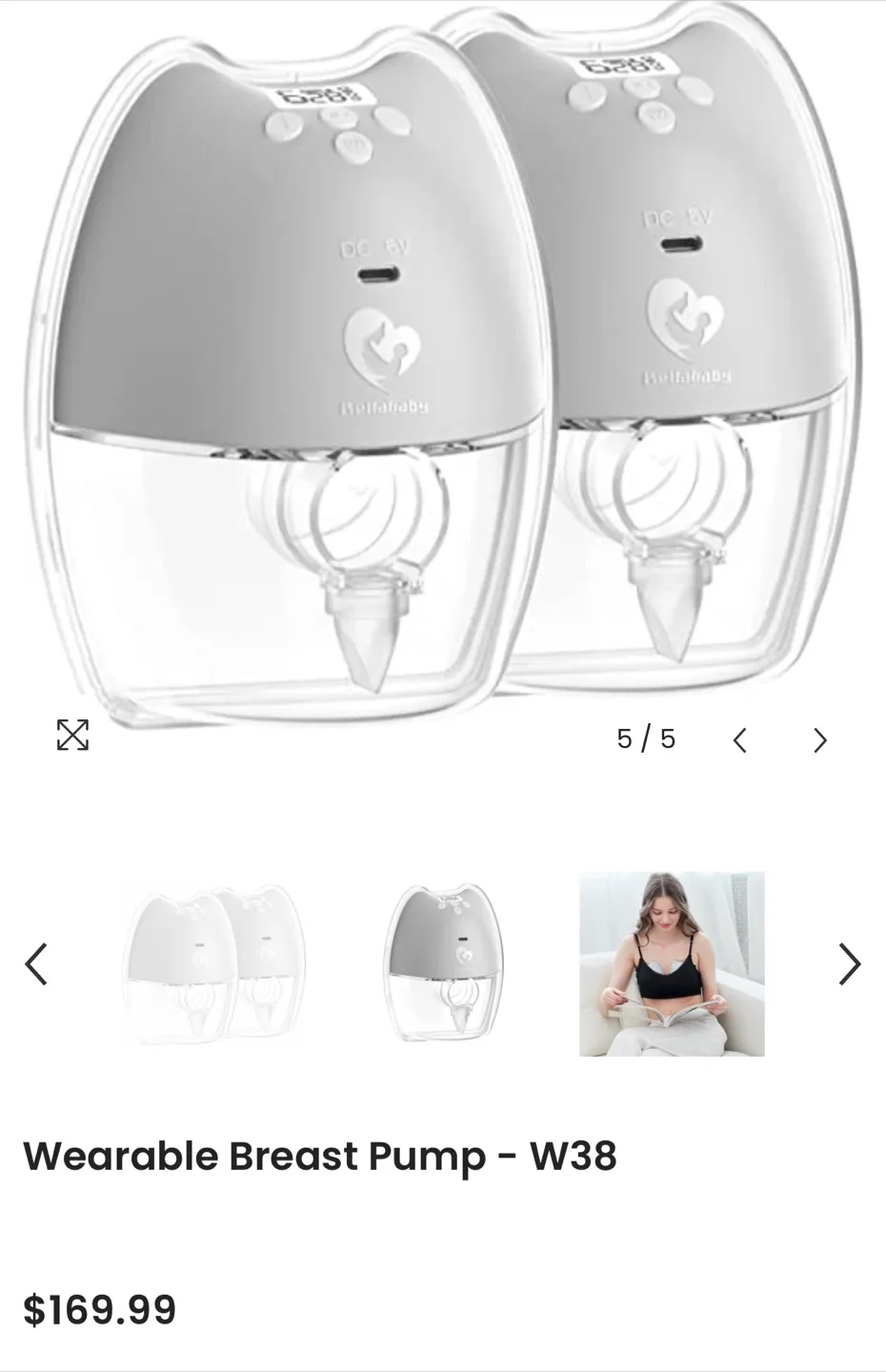Click the left arrow beside the thumbnails
The image size is (886, 1372).
click(36, 964)
